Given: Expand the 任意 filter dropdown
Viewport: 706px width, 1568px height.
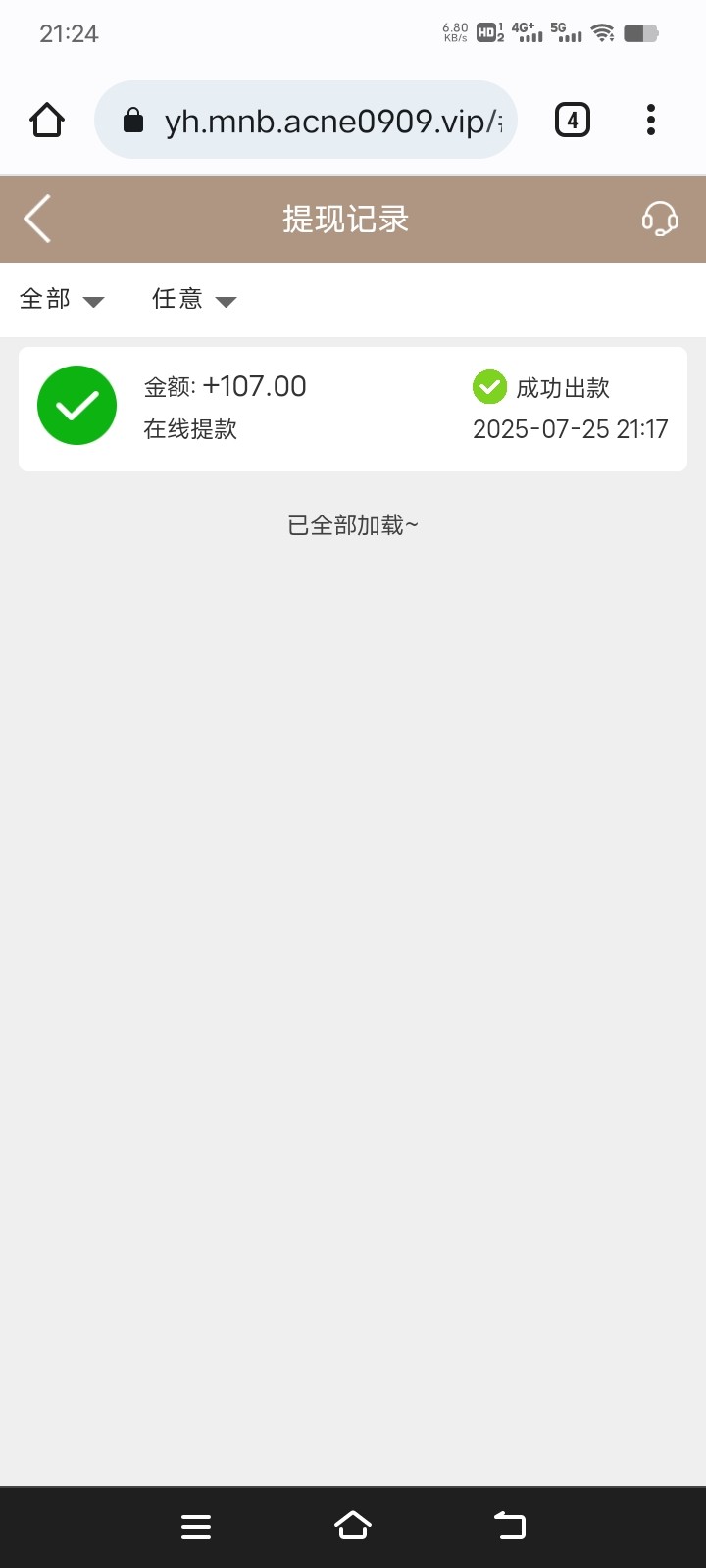Looking at the screenshot, I should (194, 299).
